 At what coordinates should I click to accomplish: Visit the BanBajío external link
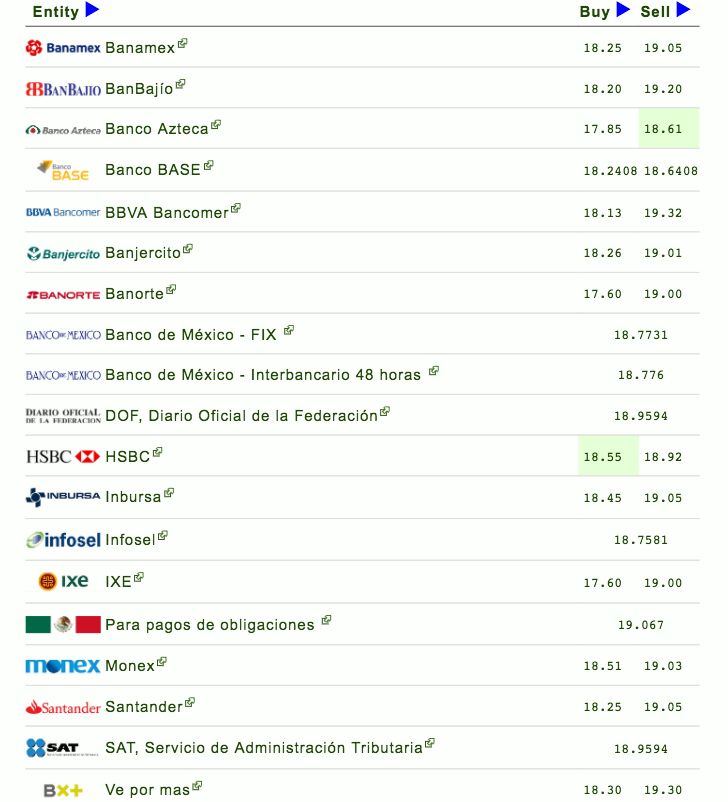pyautogui.click(x=139, y=89)
